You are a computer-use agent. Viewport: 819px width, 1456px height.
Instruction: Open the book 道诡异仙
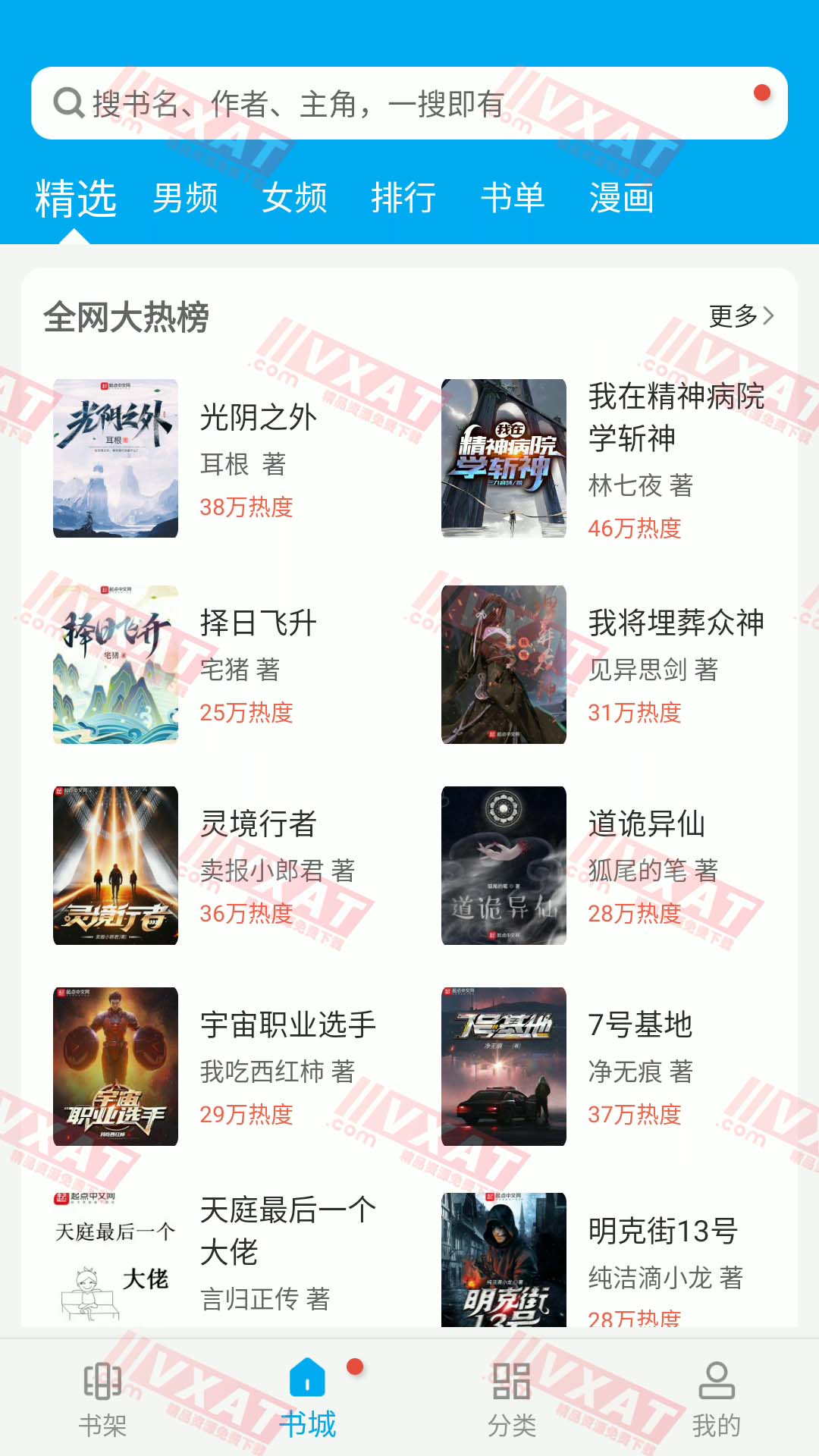pos(646,824)
